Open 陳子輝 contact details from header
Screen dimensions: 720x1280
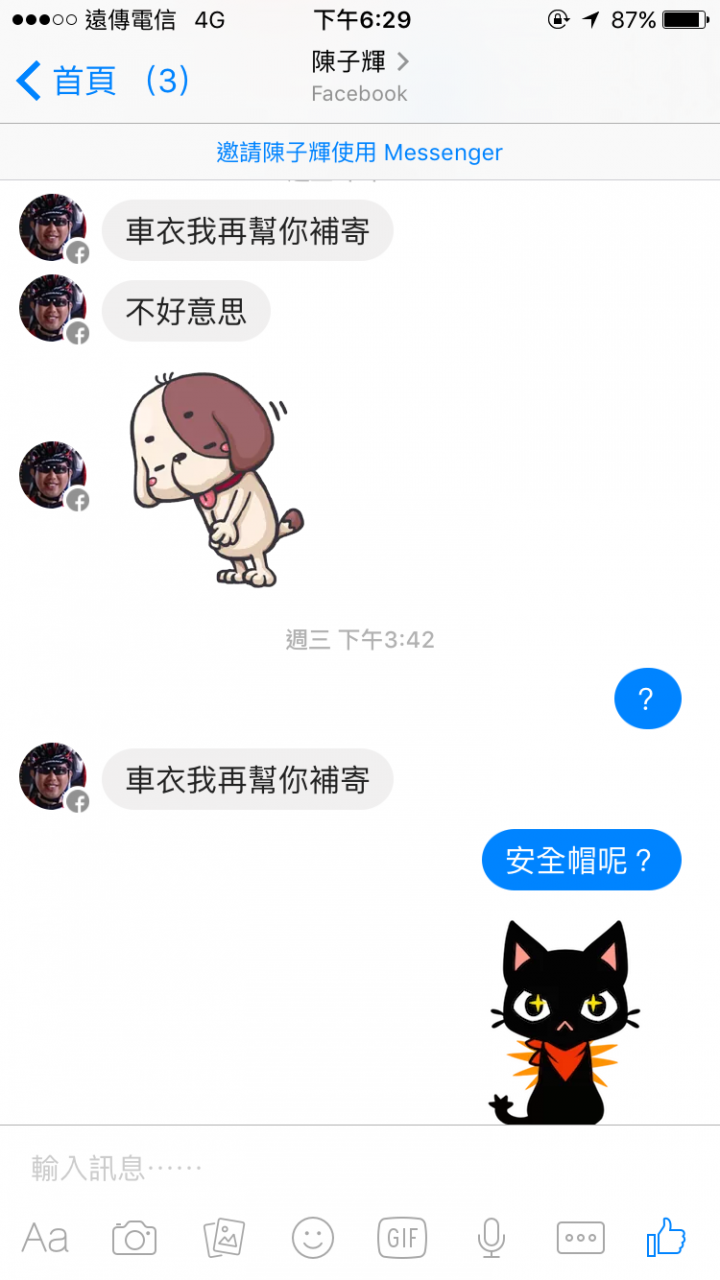pos(359,76)
